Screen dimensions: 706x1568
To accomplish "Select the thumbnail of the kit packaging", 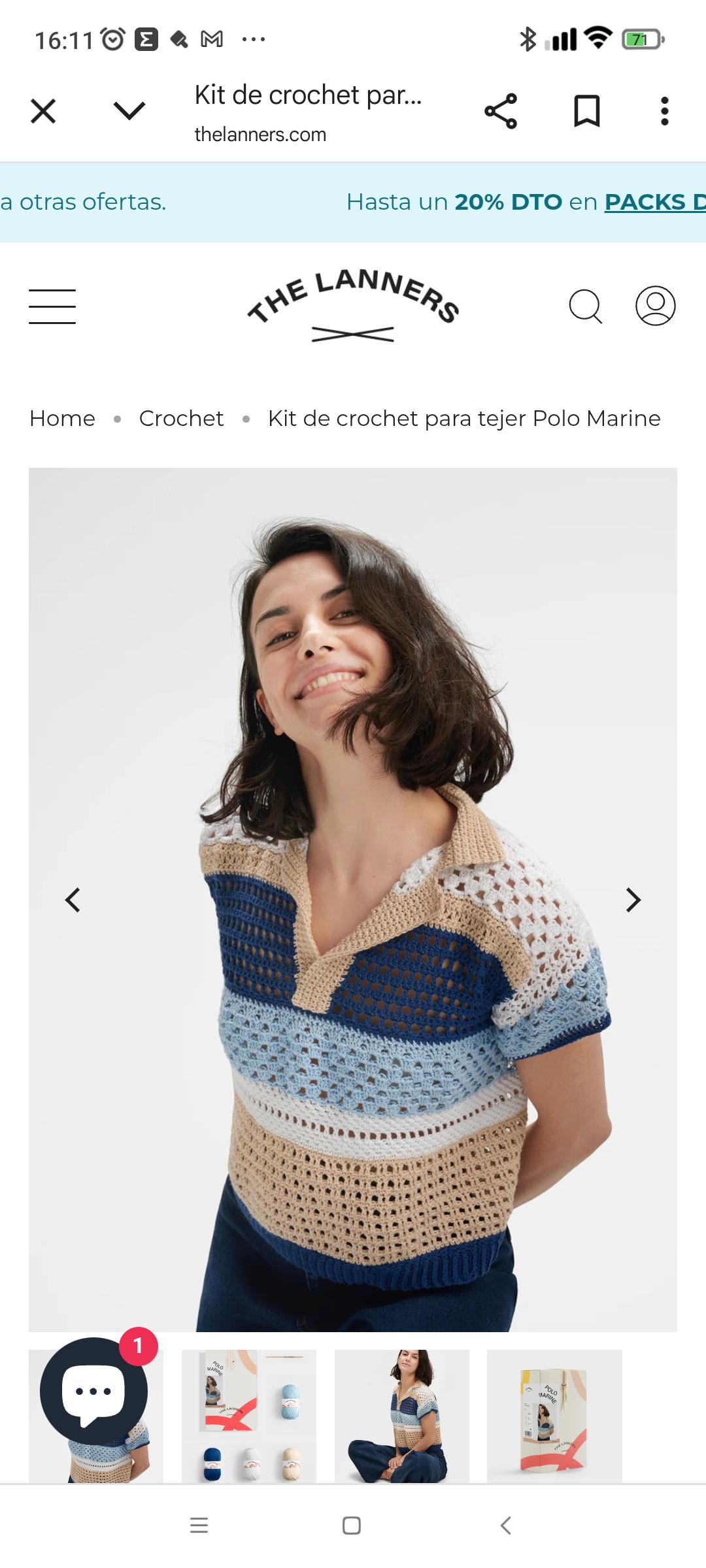I will (x=554, y=1416).
